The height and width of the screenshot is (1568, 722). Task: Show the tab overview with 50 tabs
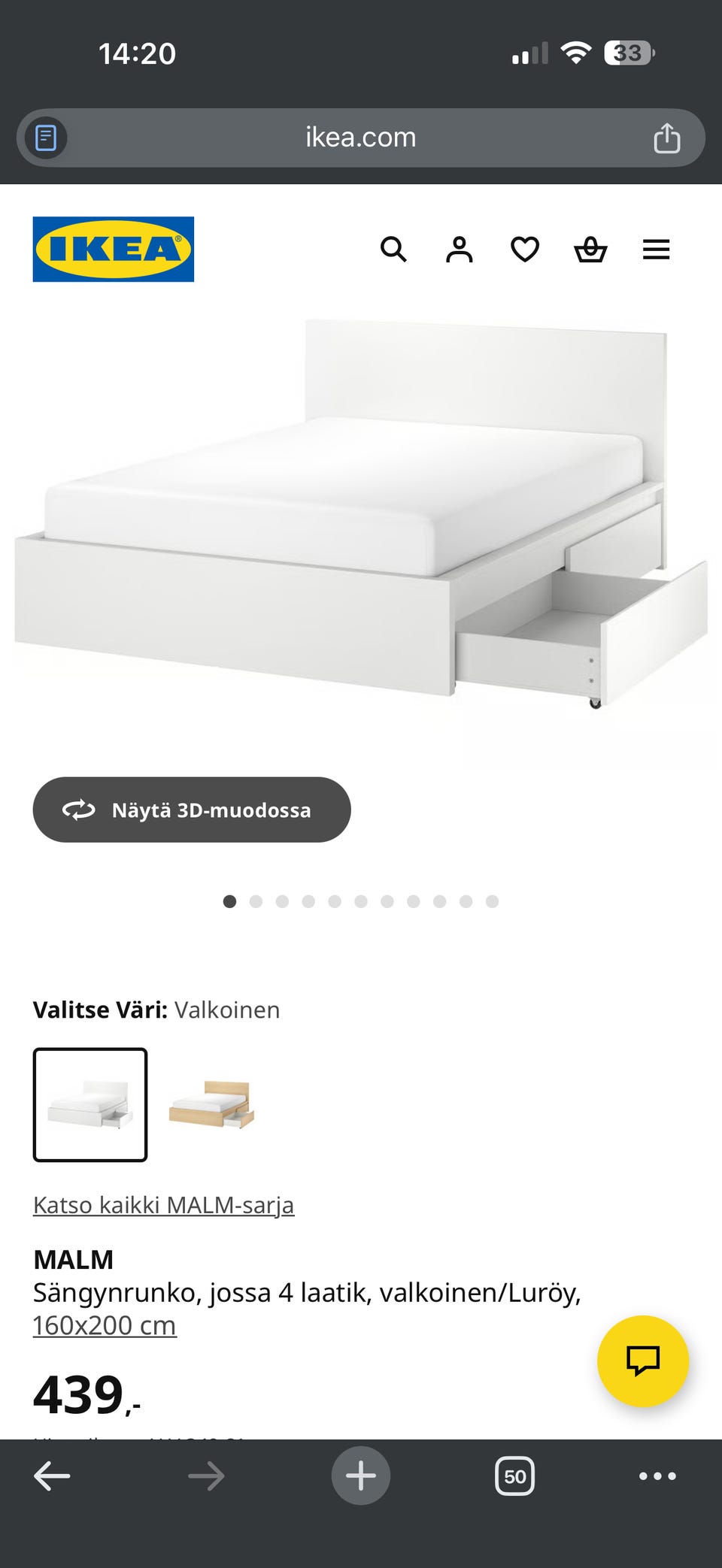(515, 1475)
